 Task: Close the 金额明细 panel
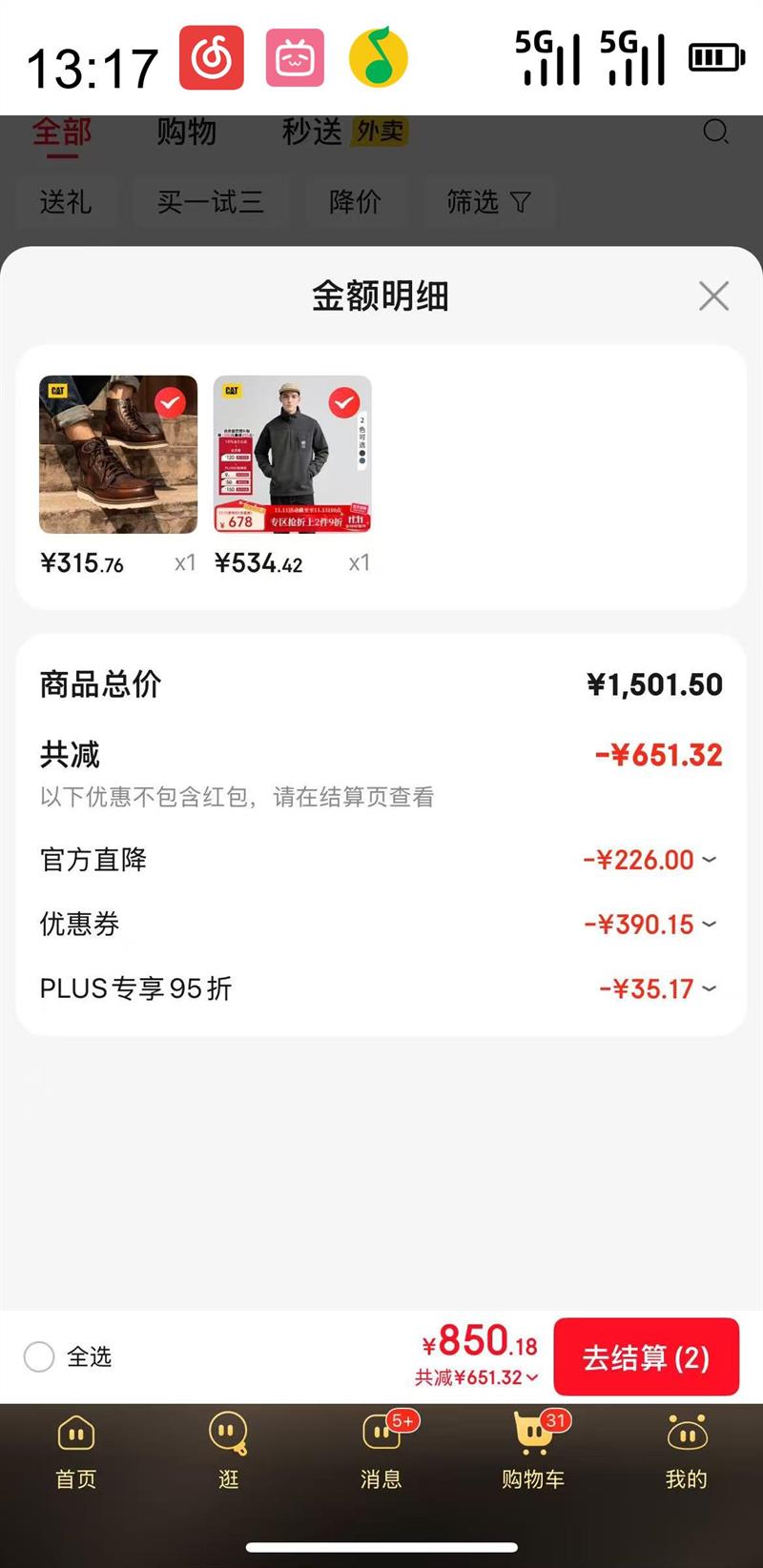pos(713,296)
